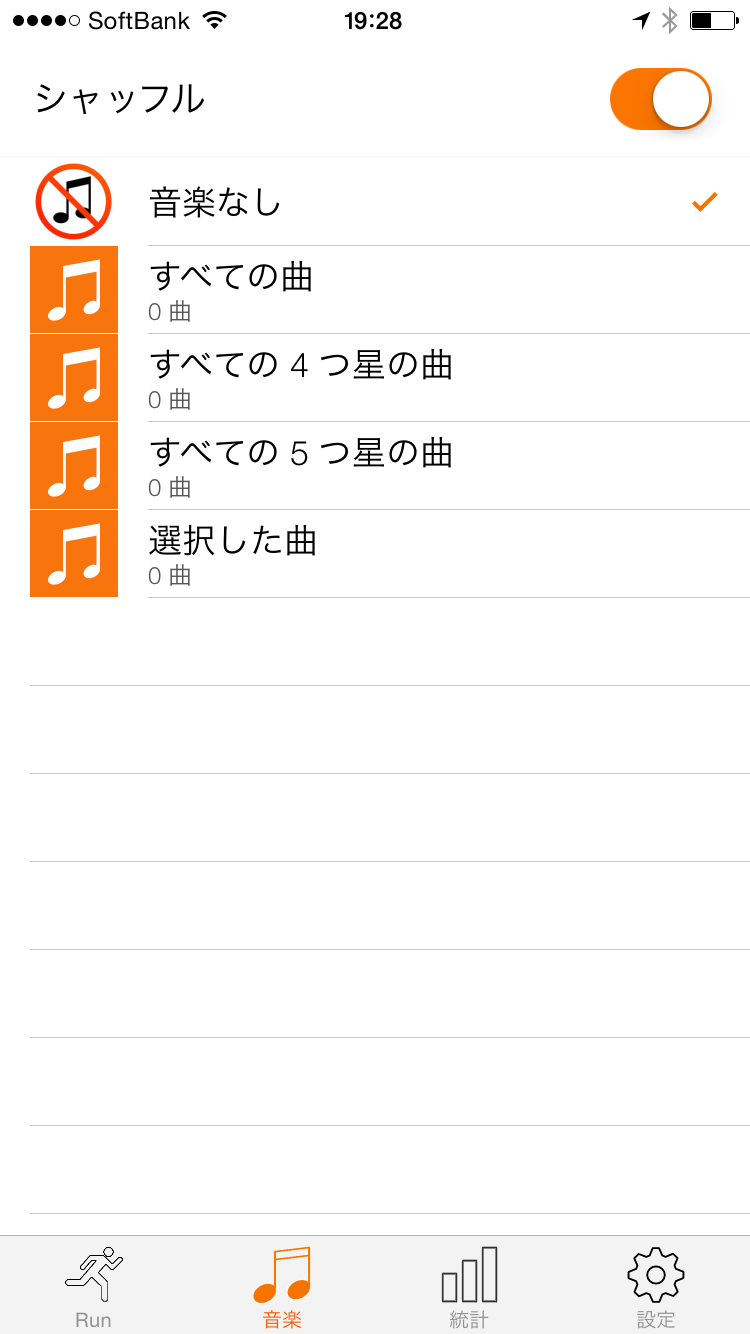Open 選択した曲 row
The height and width of the screenshot is (1334, 750).
coord(375,554)
